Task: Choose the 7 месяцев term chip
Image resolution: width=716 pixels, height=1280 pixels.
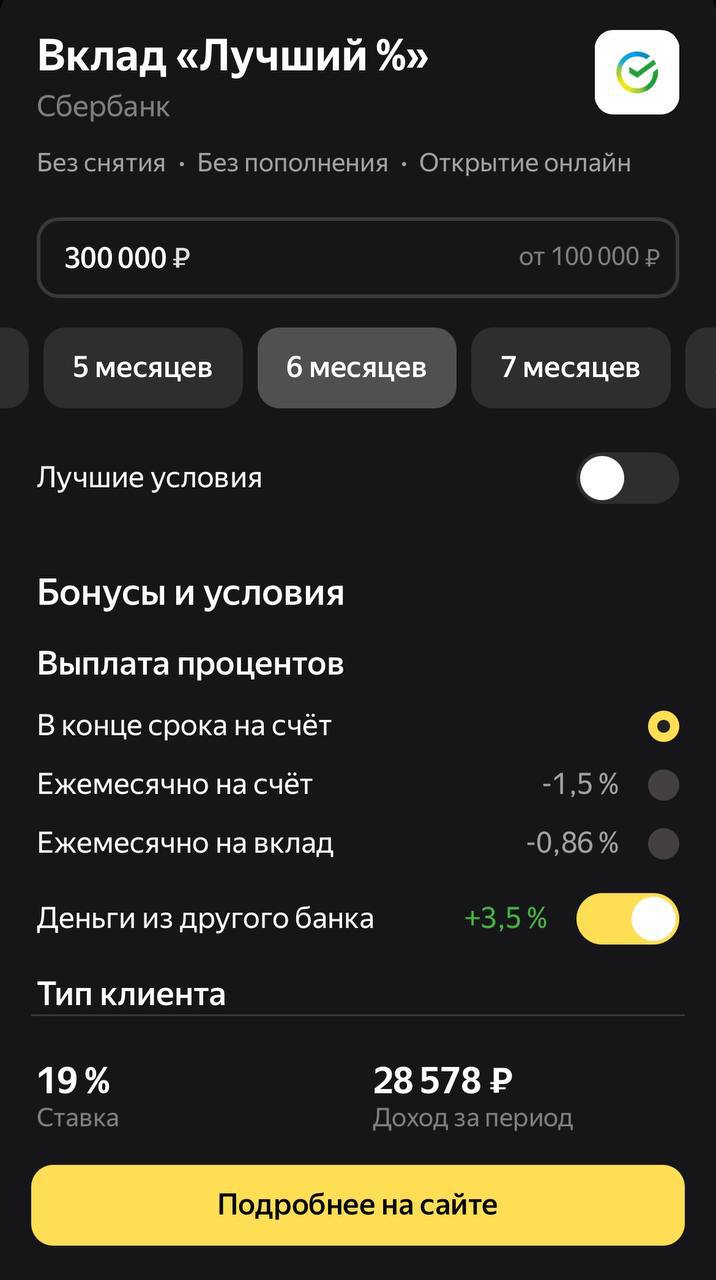Action: point(571,368)
